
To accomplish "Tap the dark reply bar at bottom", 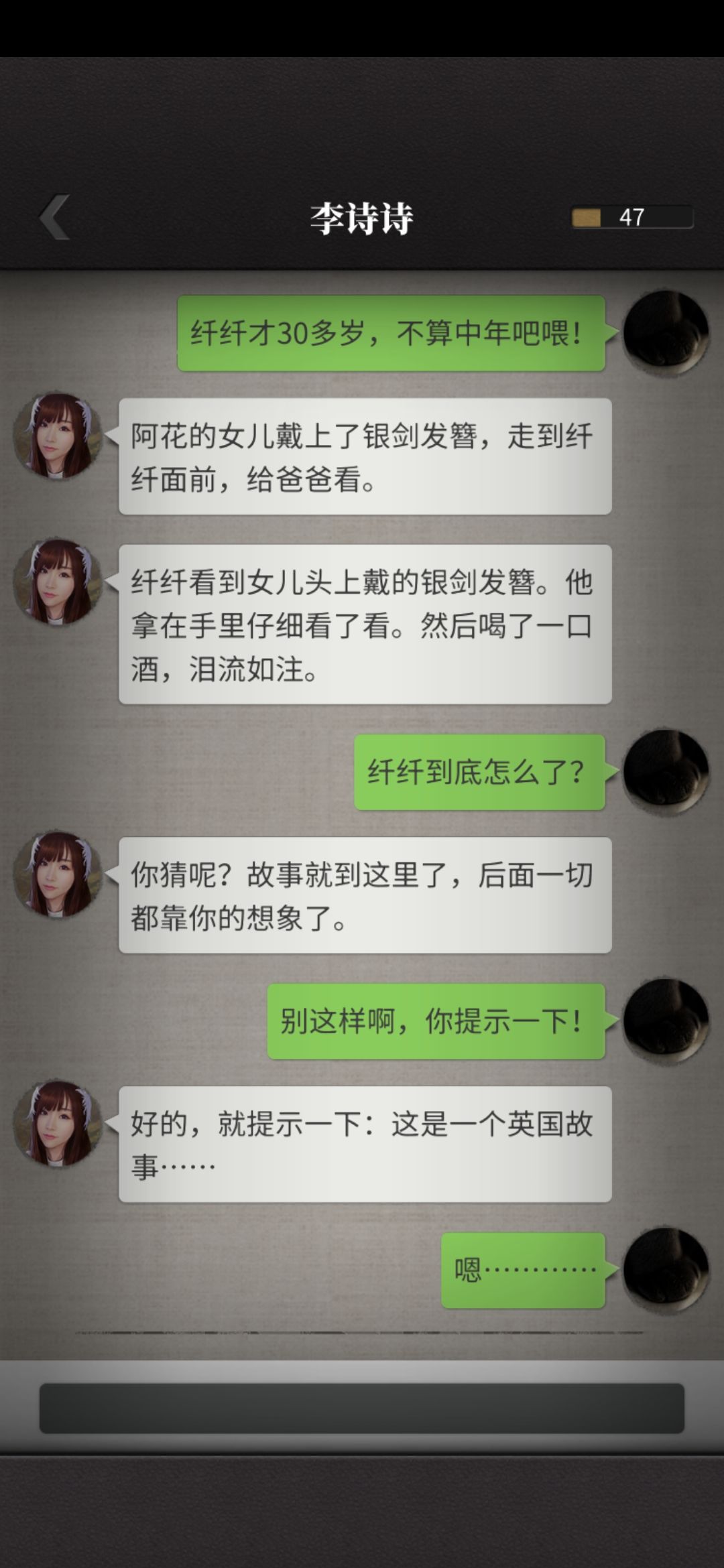I will [x=362, y=1408].
